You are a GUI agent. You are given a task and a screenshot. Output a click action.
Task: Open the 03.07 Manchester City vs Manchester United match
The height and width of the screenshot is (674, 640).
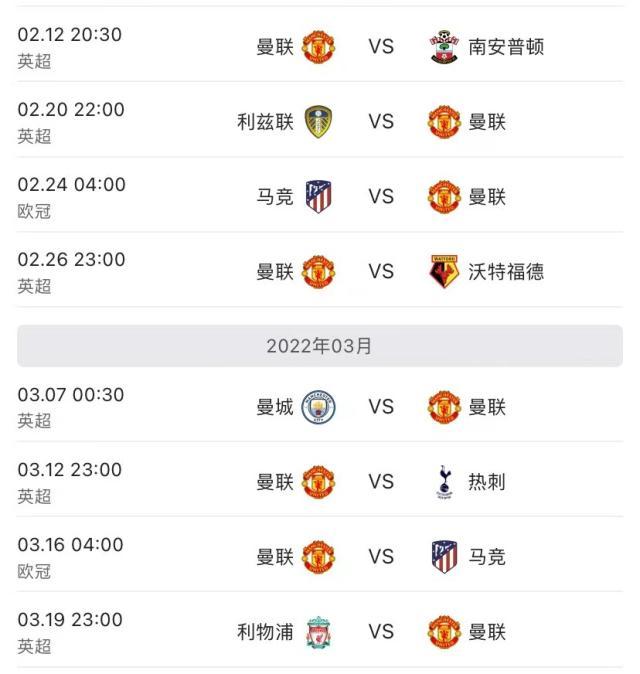380,407
